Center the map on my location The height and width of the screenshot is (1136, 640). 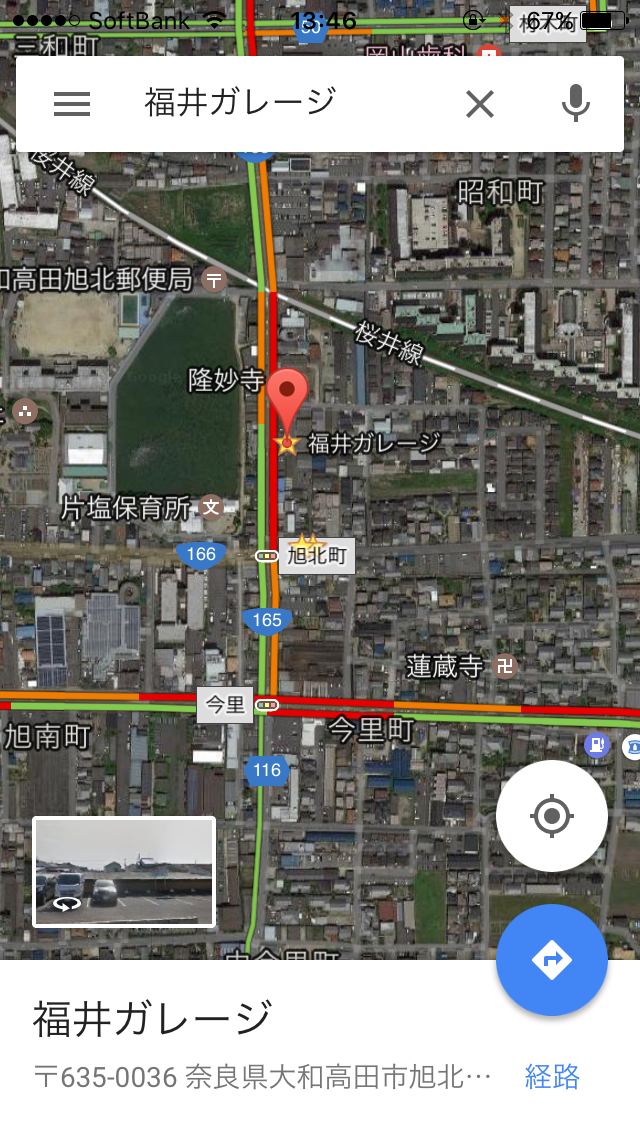(x=551, y=816)
